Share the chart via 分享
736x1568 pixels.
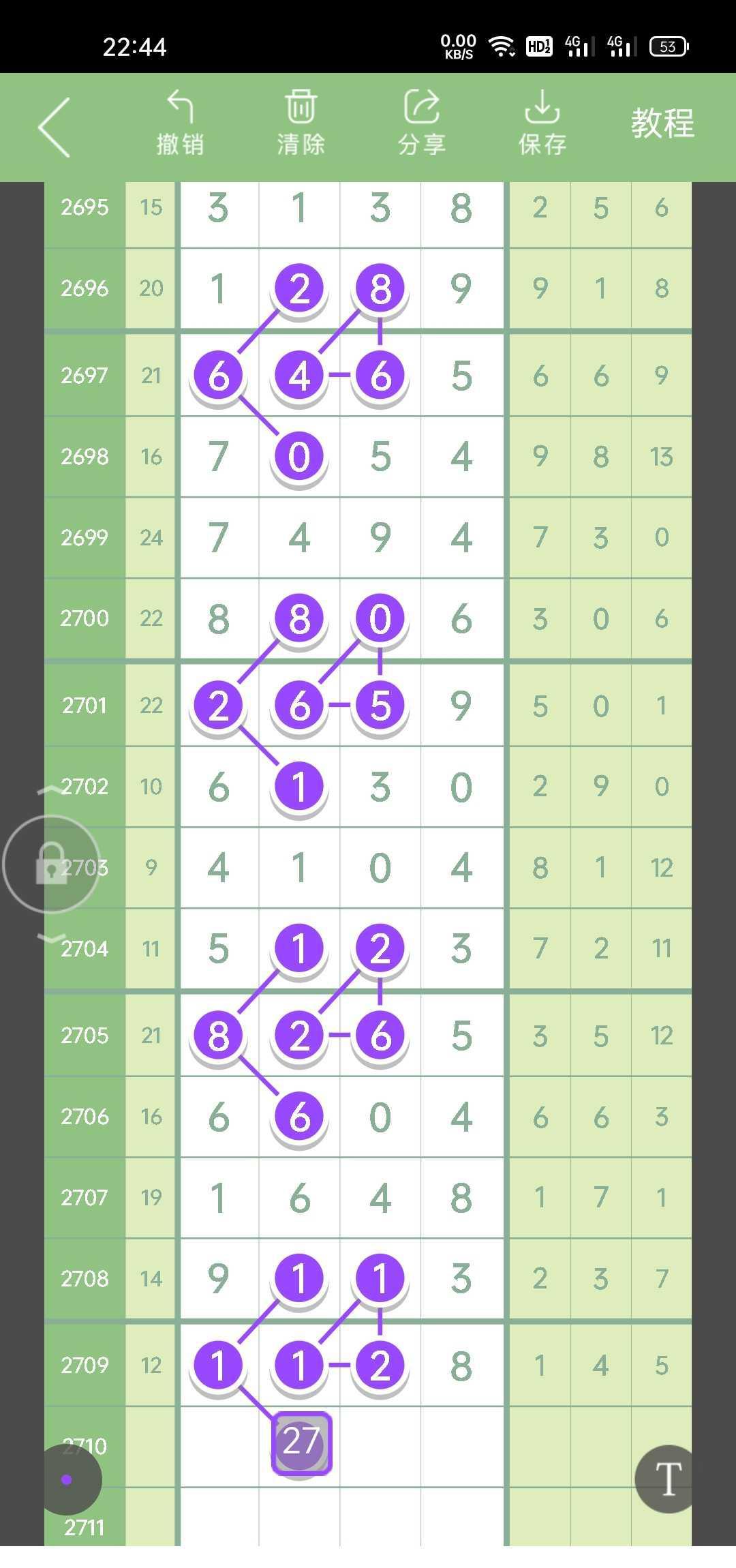click(x=421, y=124)
